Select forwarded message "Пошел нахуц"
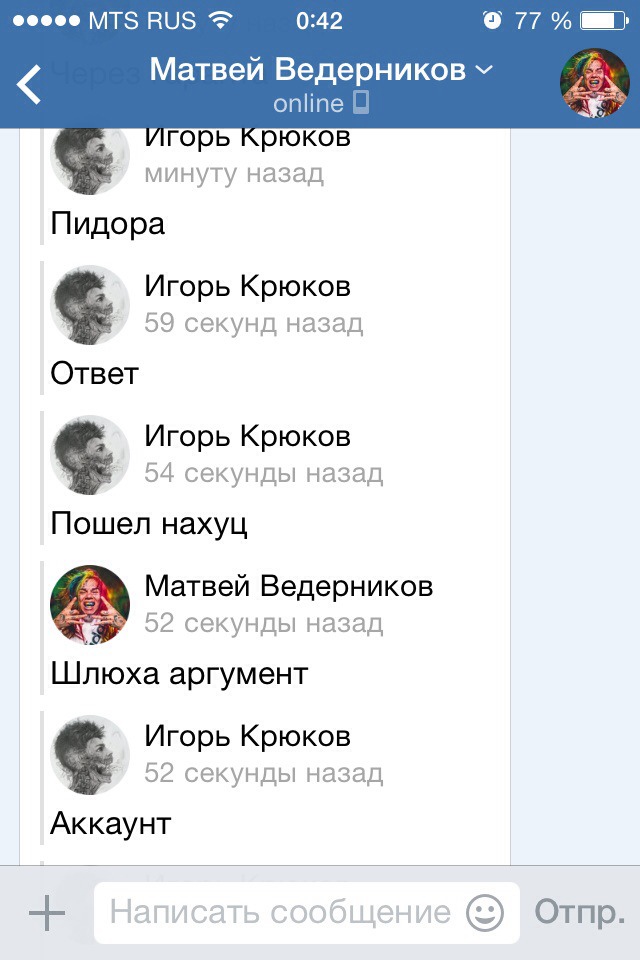Viewport: 640px width, 960px height. pos(148,524)
